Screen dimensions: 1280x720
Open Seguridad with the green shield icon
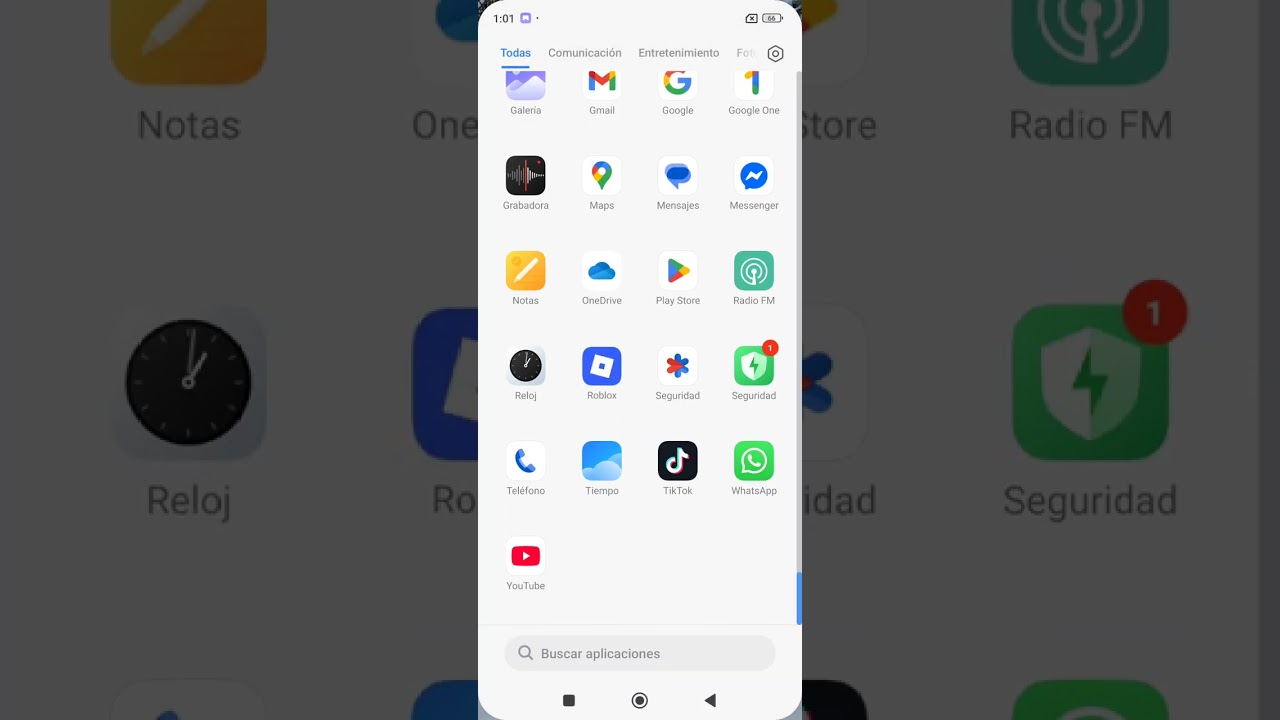(x=753, y=366)
